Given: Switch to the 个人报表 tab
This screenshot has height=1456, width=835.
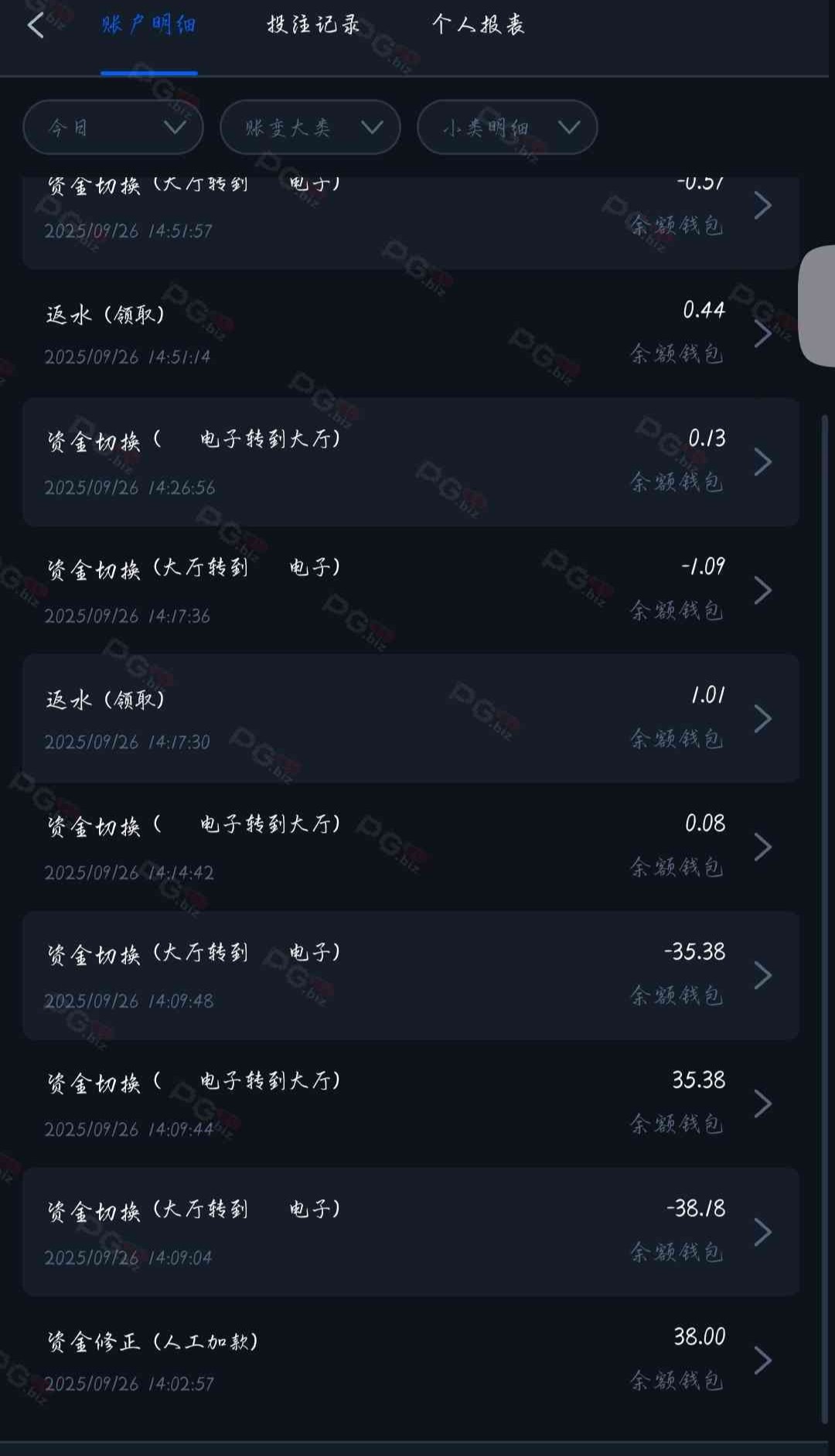Looking at the screenshot, I should click(478, 26).
